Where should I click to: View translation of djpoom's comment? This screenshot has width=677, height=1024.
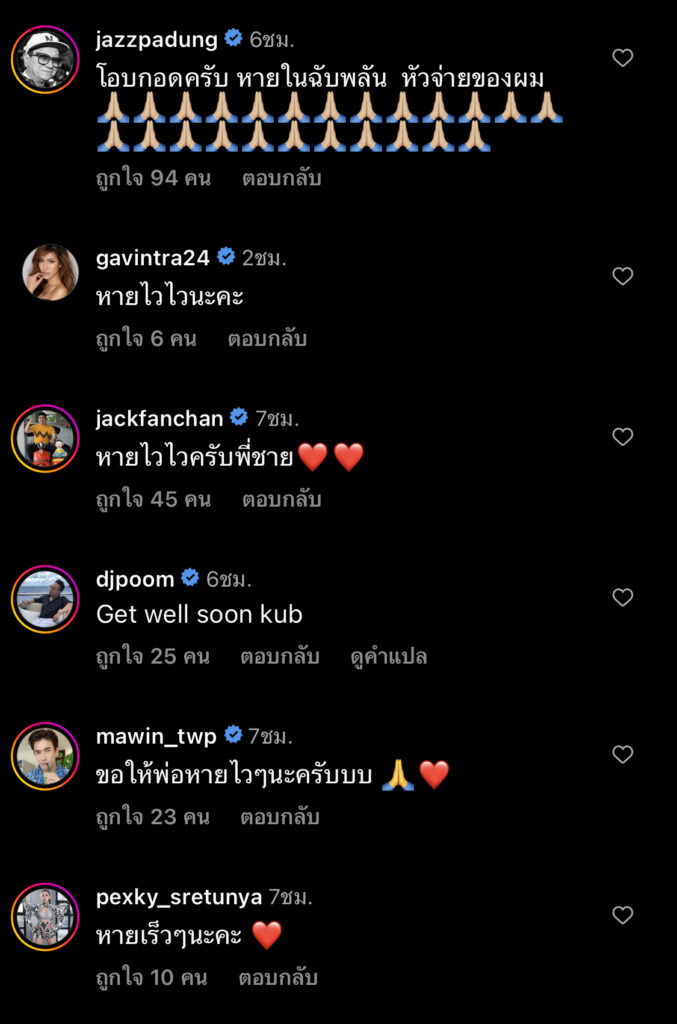click(389, 657)
